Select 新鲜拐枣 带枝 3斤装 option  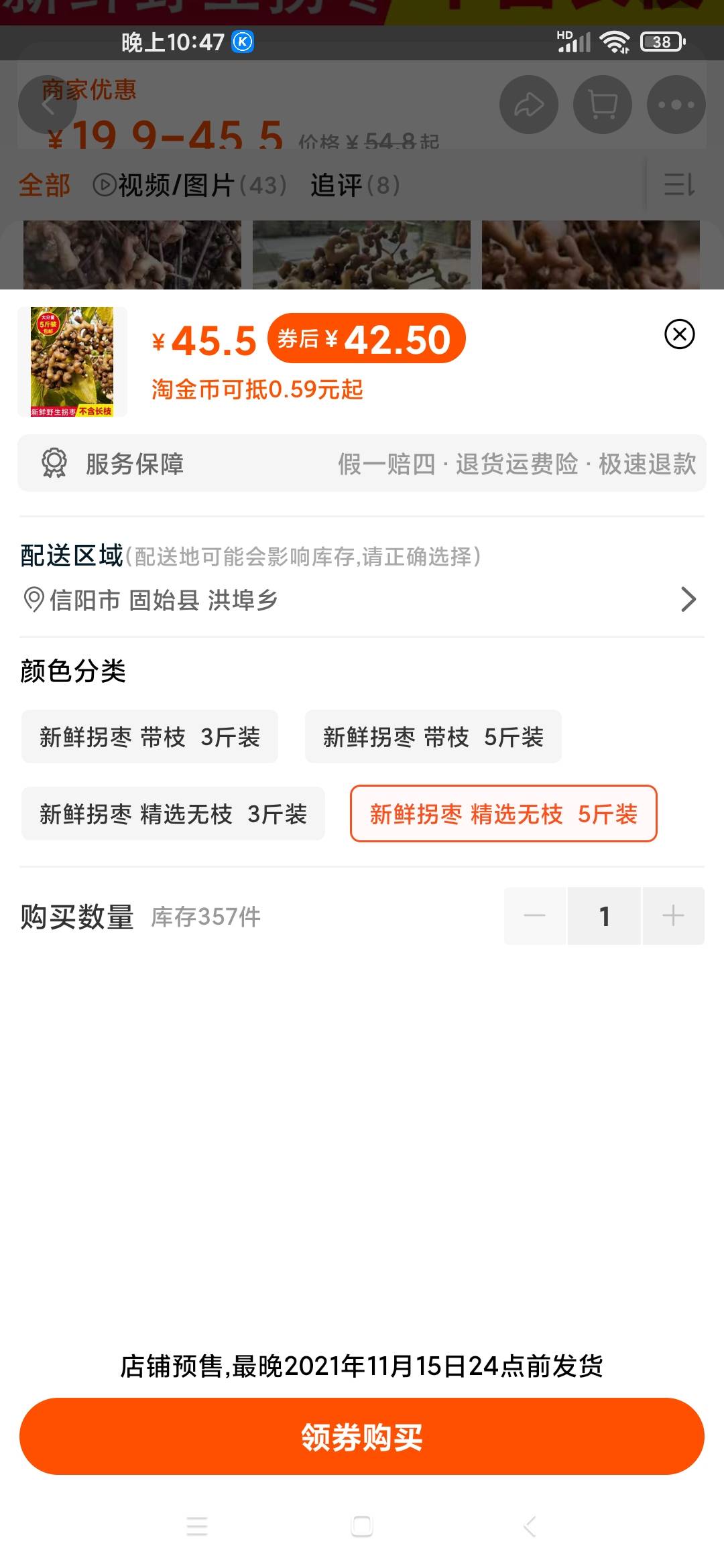click(149, 736)
